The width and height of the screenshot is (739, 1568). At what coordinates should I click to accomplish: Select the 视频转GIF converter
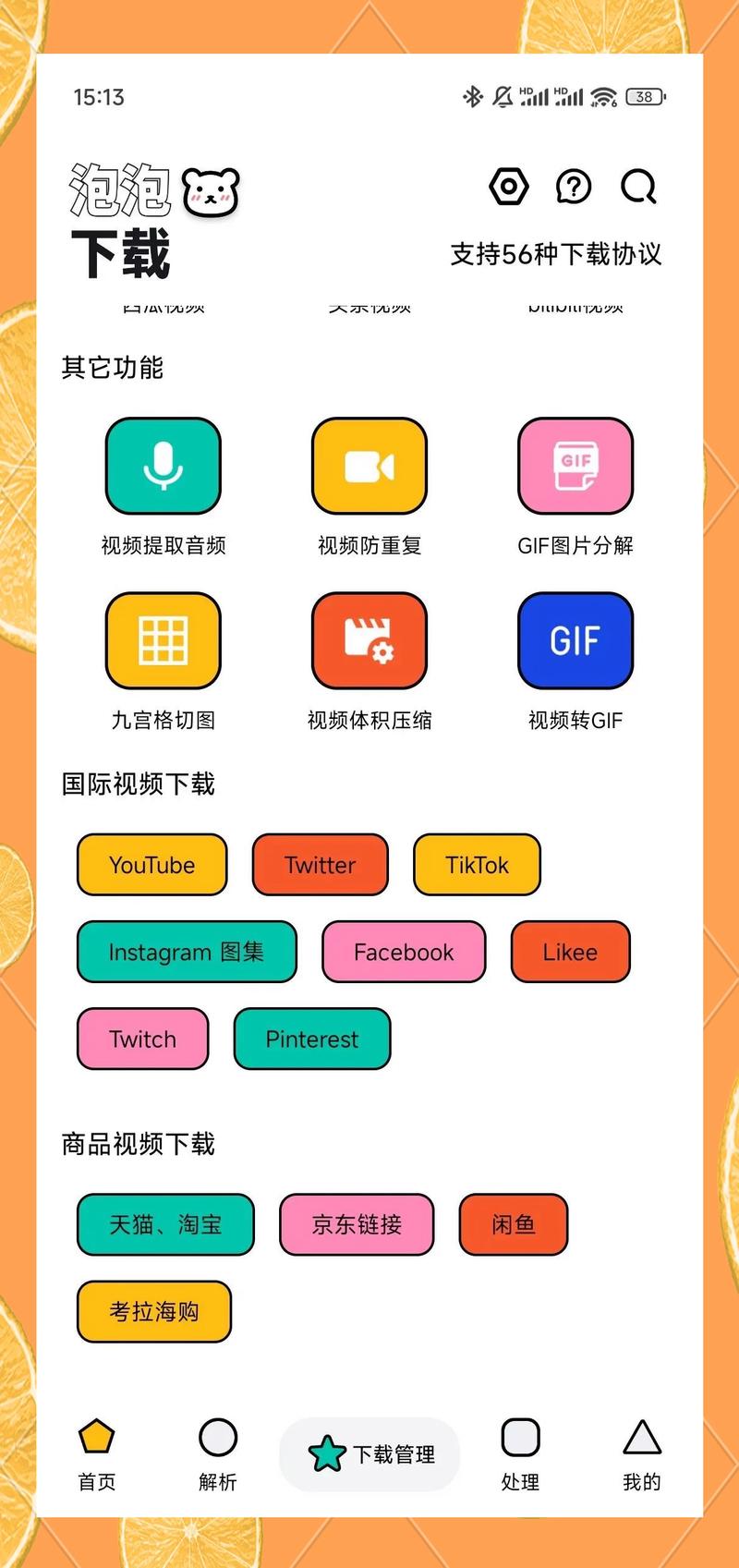[575, 640]
